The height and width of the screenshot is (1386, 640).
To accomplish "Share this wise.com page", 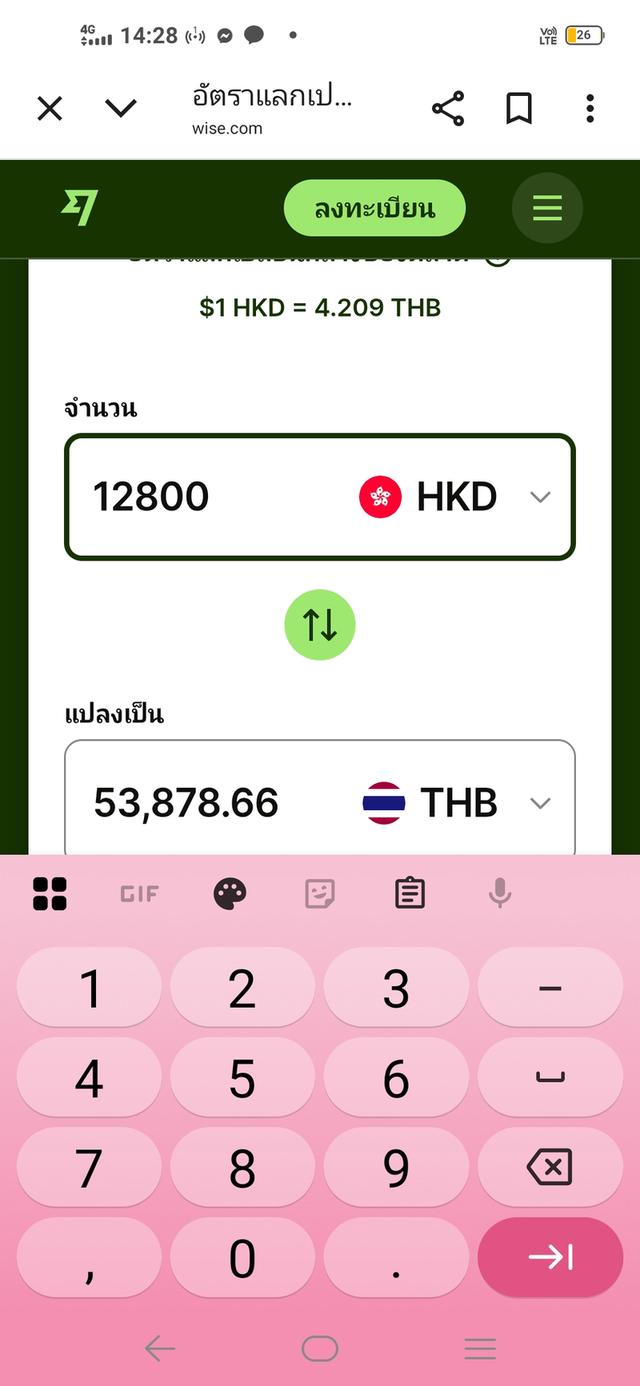I will click(x=448, y=108).
